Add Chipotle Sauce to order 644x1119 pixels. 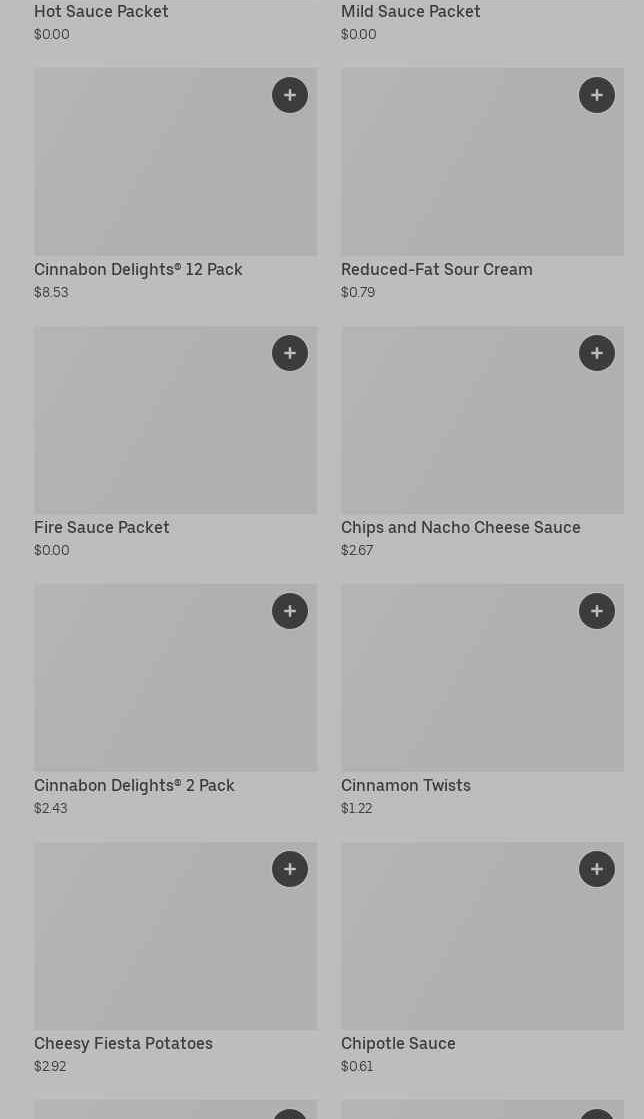pos(597,869)
